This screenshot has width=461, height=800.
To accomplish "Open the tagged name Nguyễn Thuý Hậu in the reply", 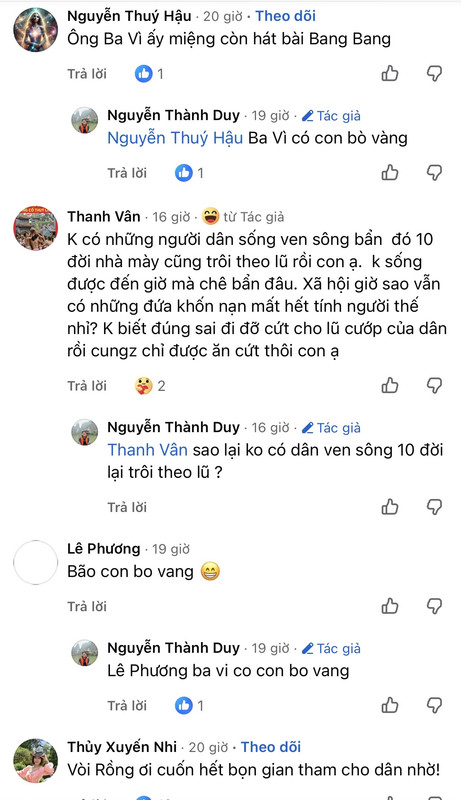I will tap(175, 138).
